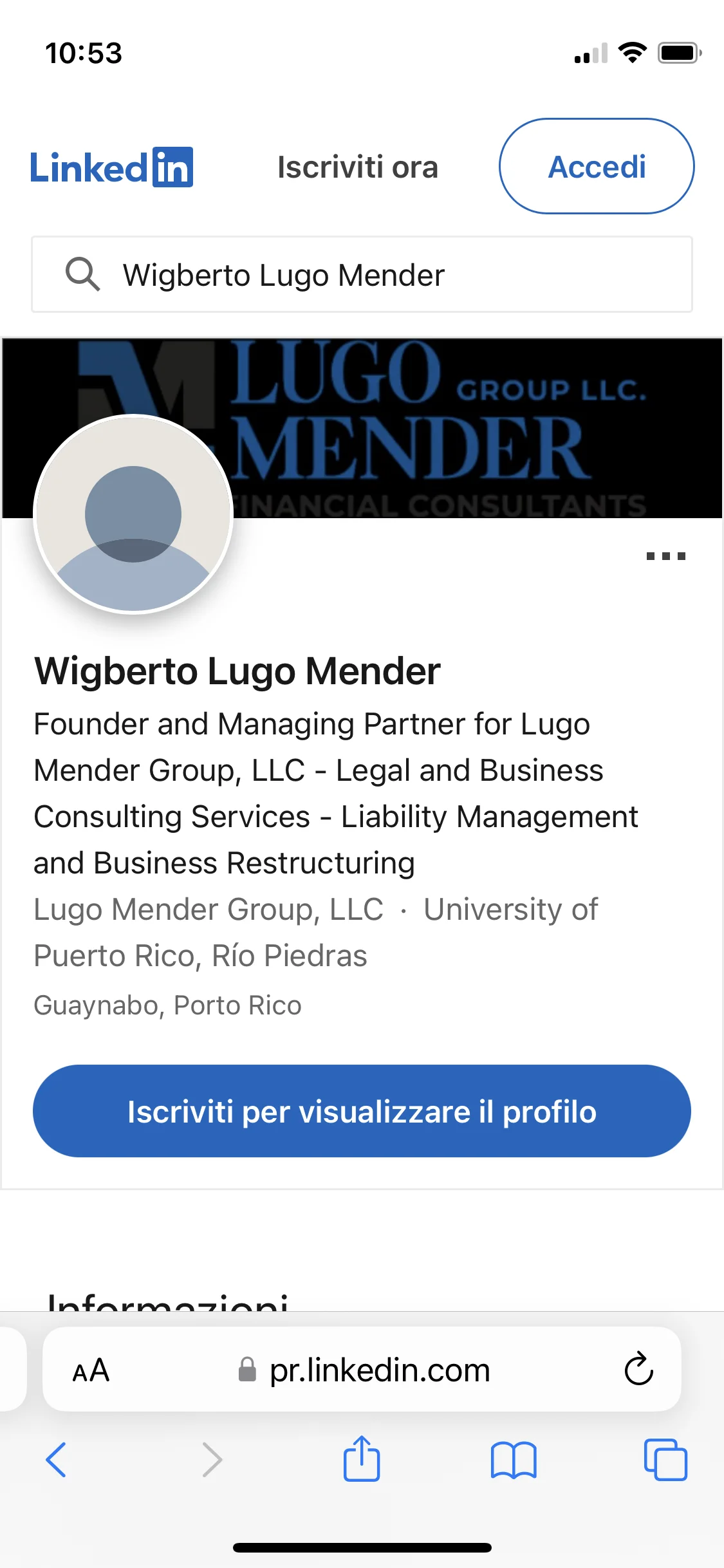Open the three-dot overflow menu on the profile
Image resolution: width=724 pixels, height=1568 pixels.
tap(666, 555)
